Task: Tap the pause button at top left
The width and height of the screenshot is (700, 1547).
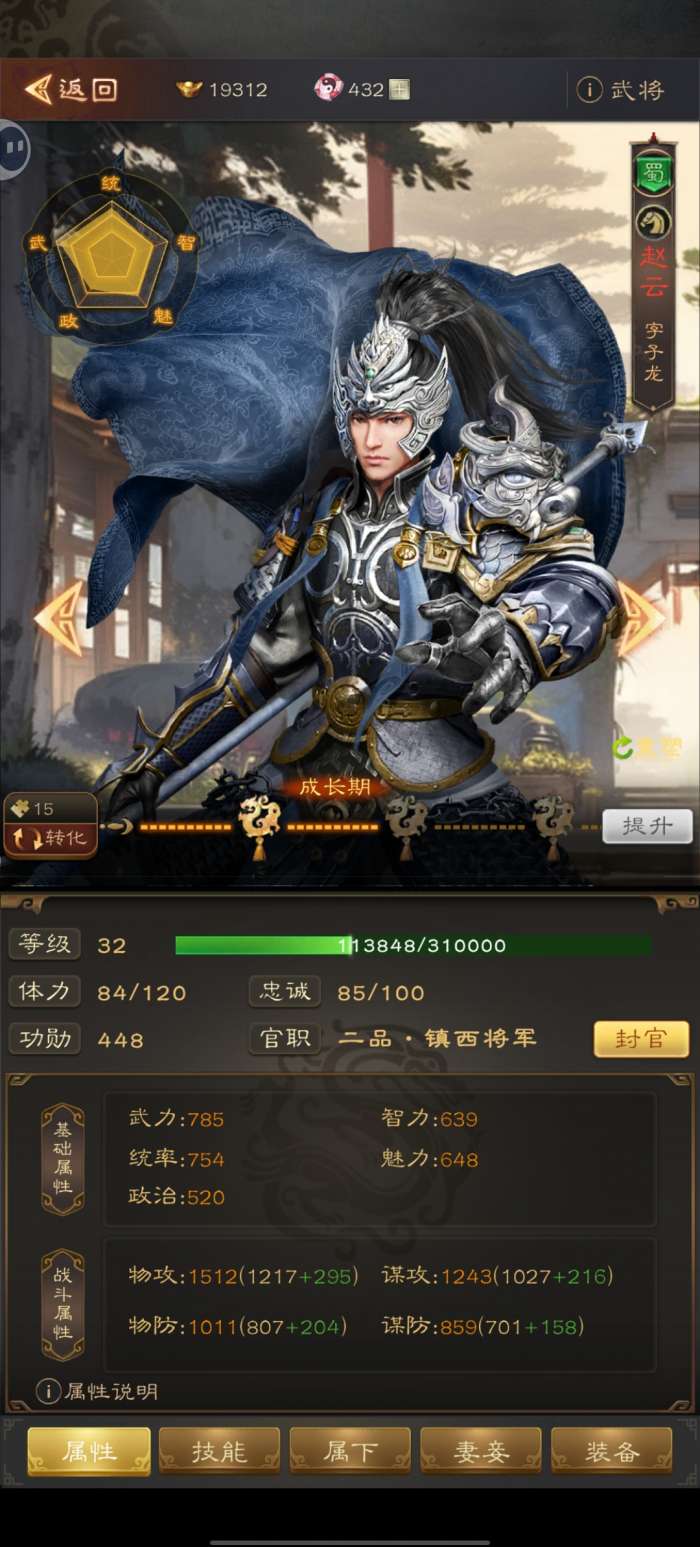Action: 14,149
